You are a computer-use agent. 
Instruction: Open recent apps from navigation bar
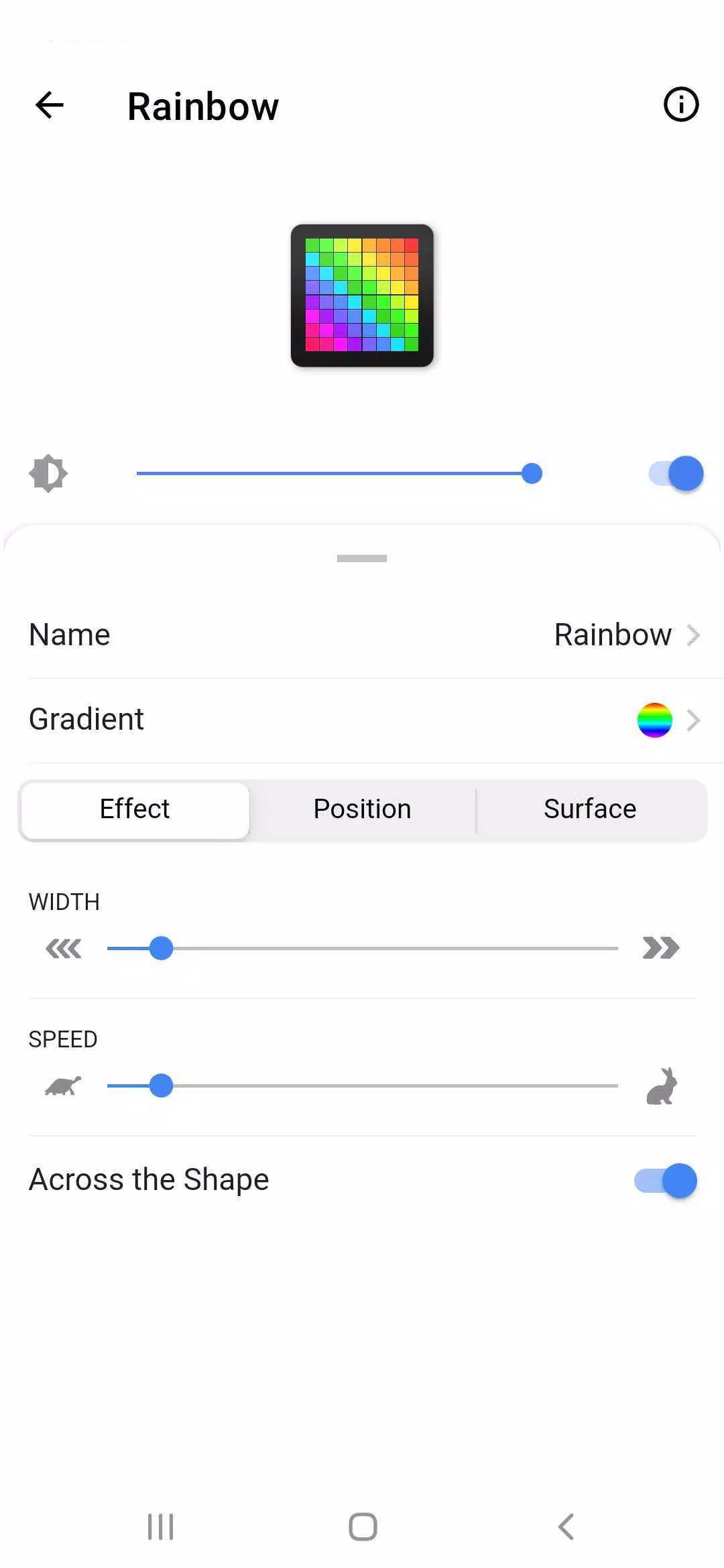(161, 1527)
